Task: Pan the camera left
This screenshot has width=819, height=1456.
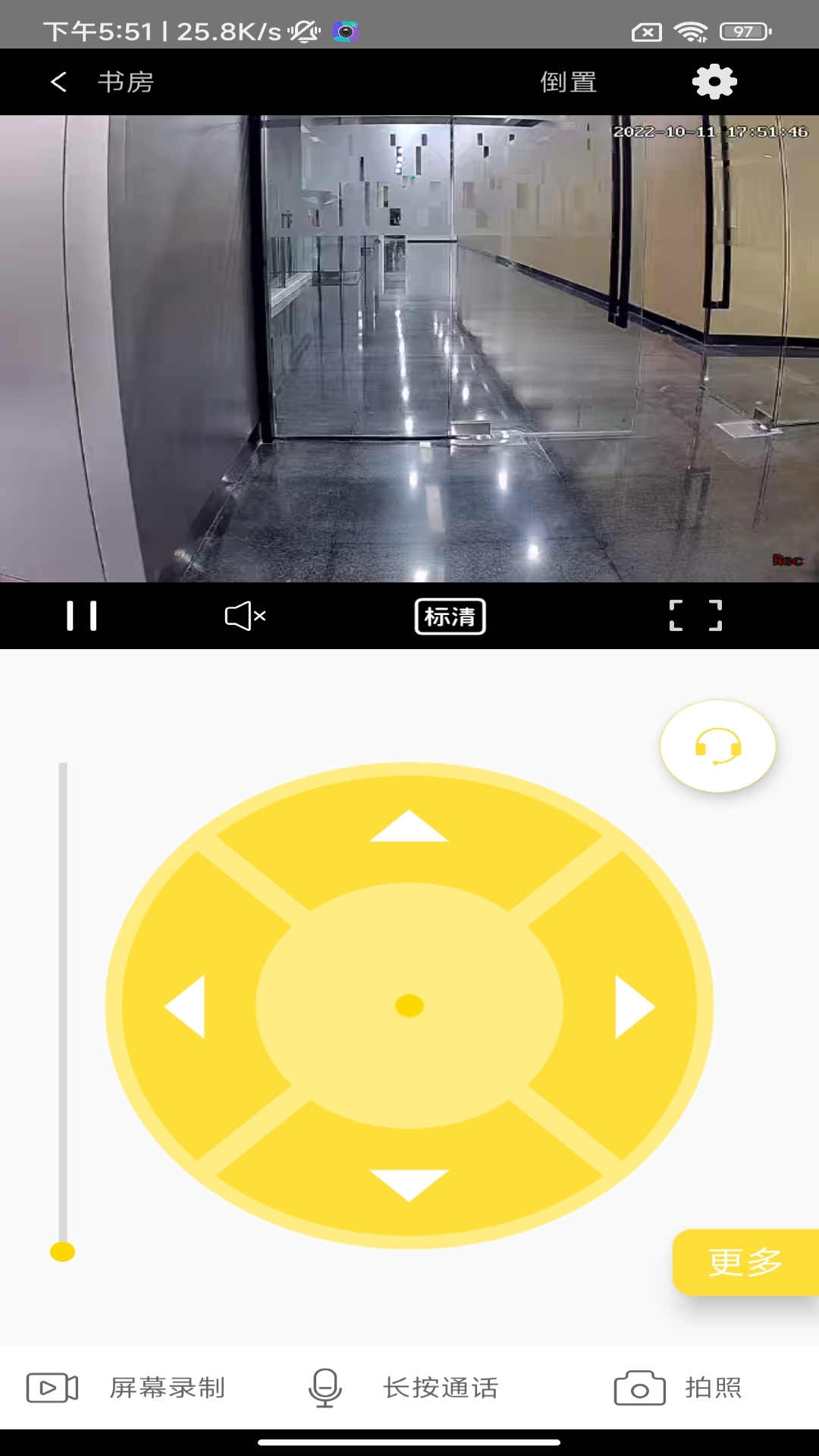Action: [187, 1006]
